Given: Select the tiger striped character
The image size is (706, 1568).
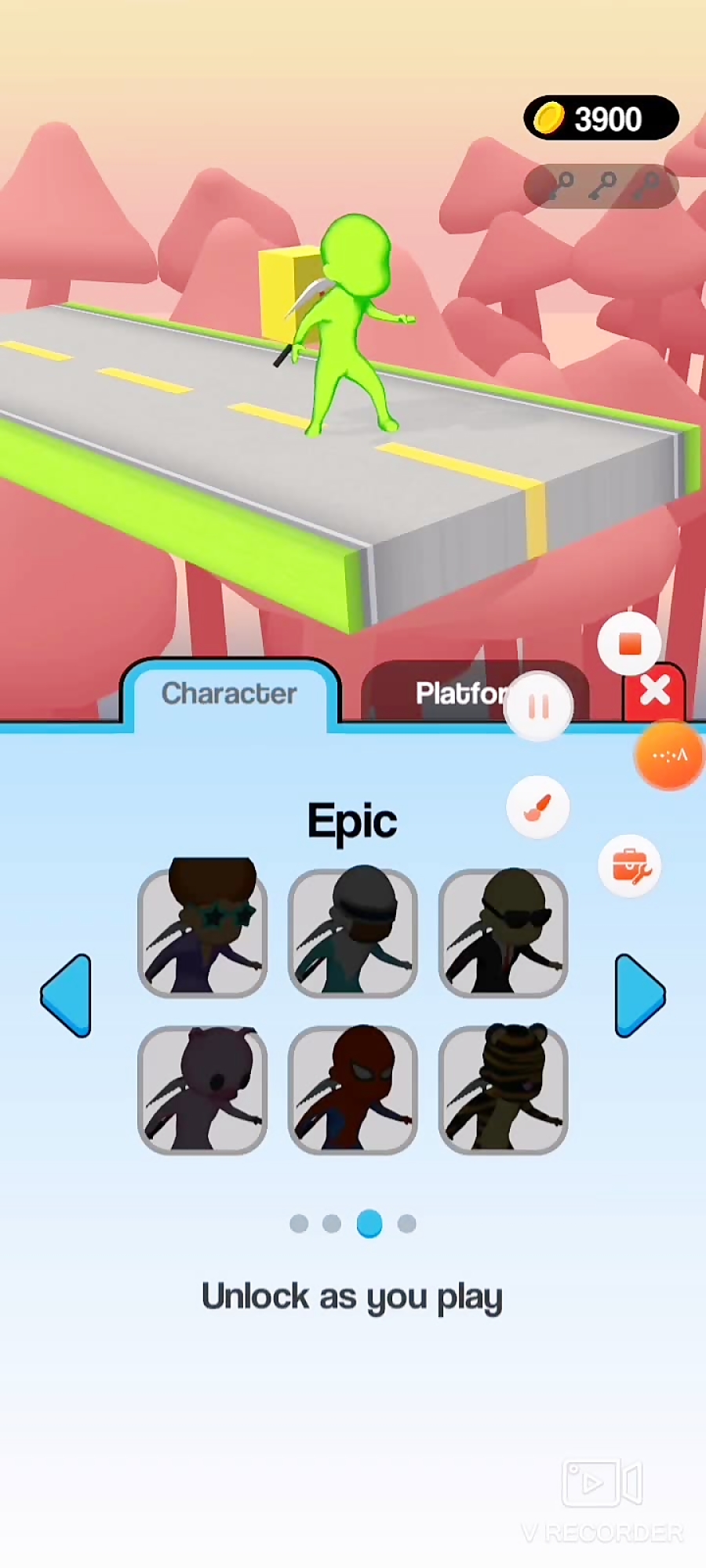Looking at the screenshot, I should point(503,1088).
